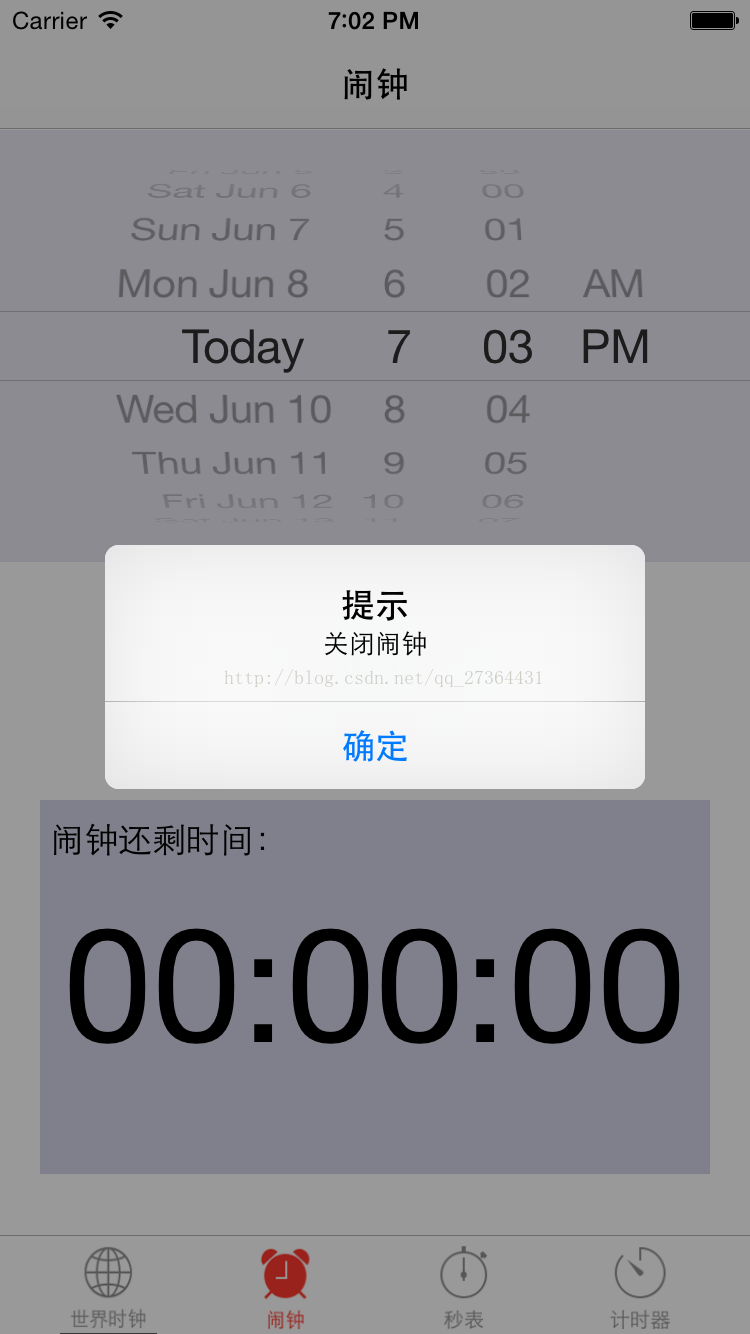Open the 闹钟 tab
This screenshot has width=750, height=1334.
click(285, 1286)
